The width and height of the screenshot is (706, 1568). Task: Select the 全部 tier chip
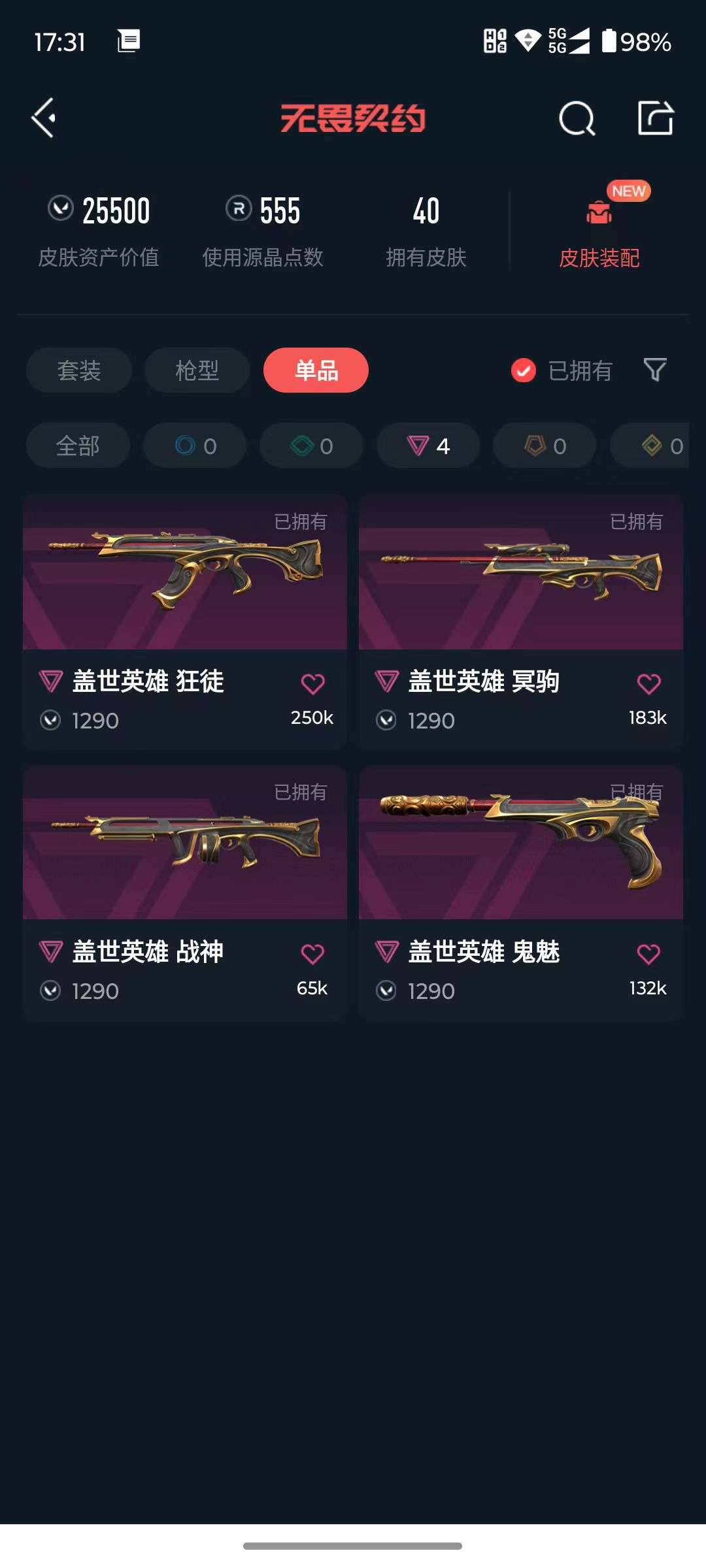pyautogui.click(x=78, y=446)
